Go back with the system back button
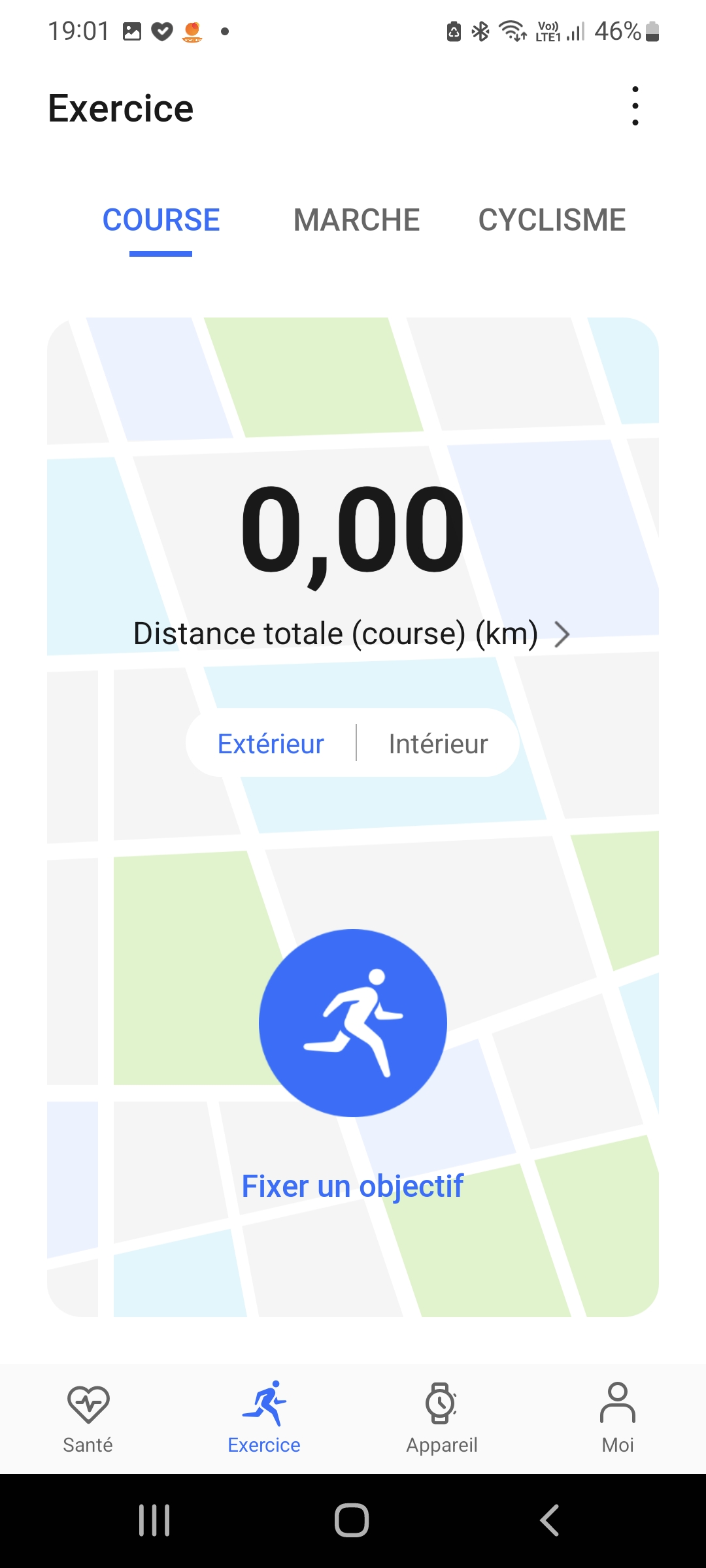Viewport: 706px width, 1568px height. pyautogui.click(x=550, y=1520)
